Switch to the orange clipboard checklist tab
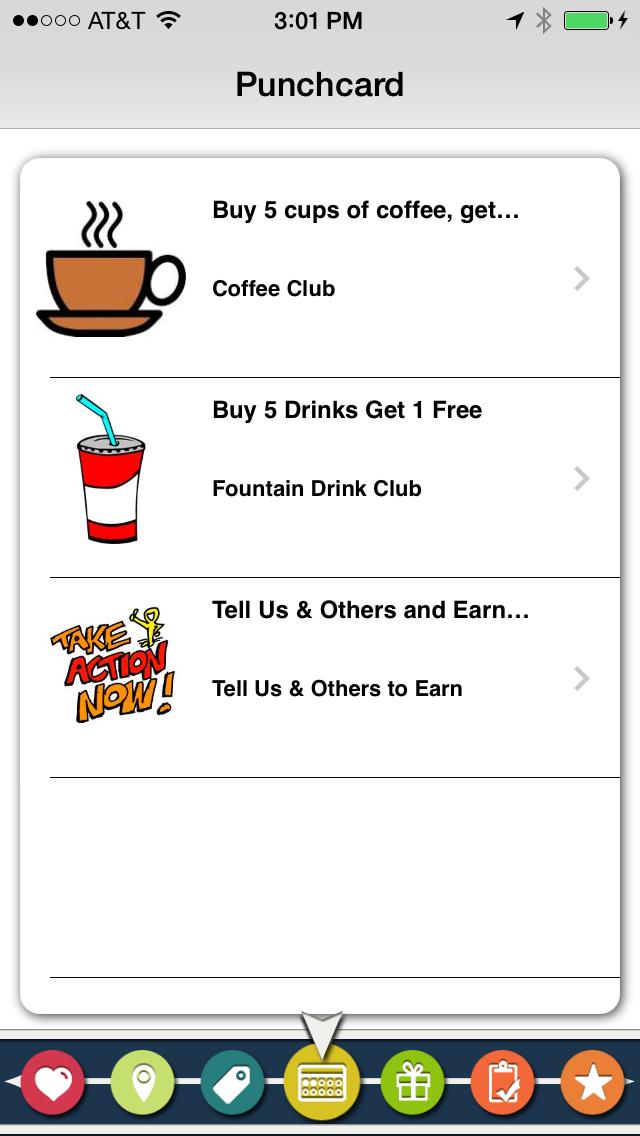 coord(501,1083)
